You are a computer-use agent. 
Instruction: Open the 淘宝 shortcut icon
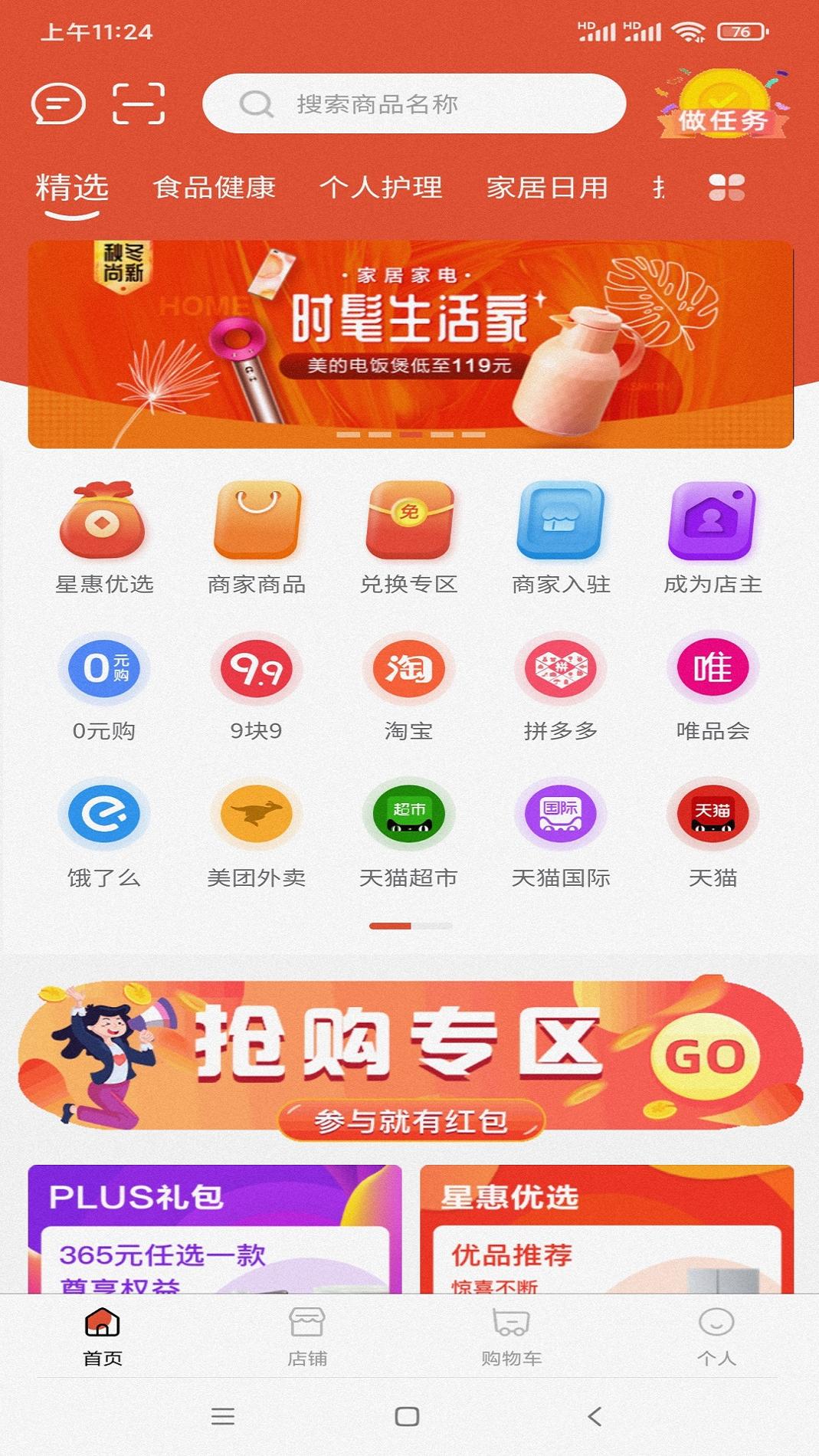410,669
